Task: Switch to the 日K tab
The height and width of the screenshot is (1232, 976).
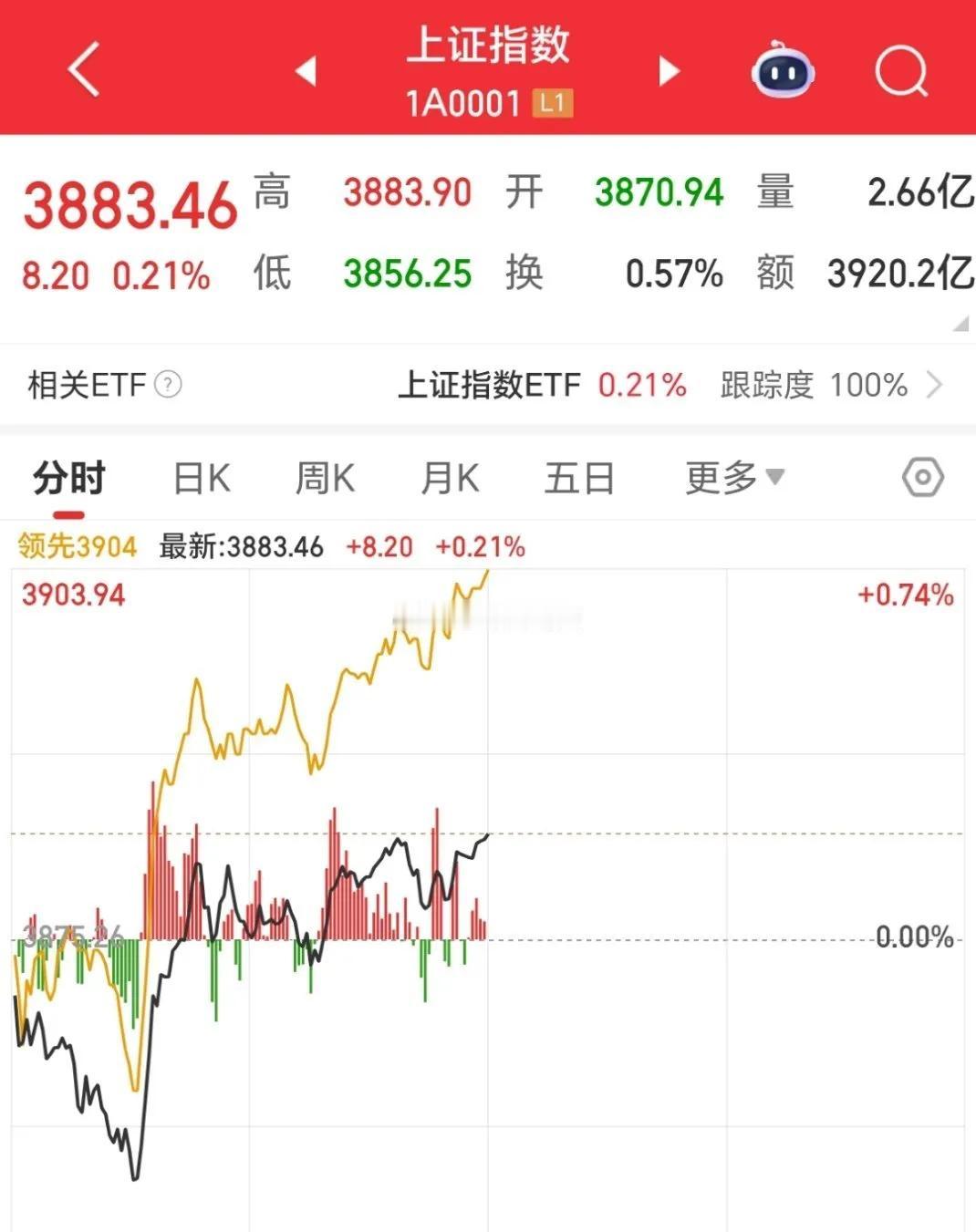Action: 201,475
